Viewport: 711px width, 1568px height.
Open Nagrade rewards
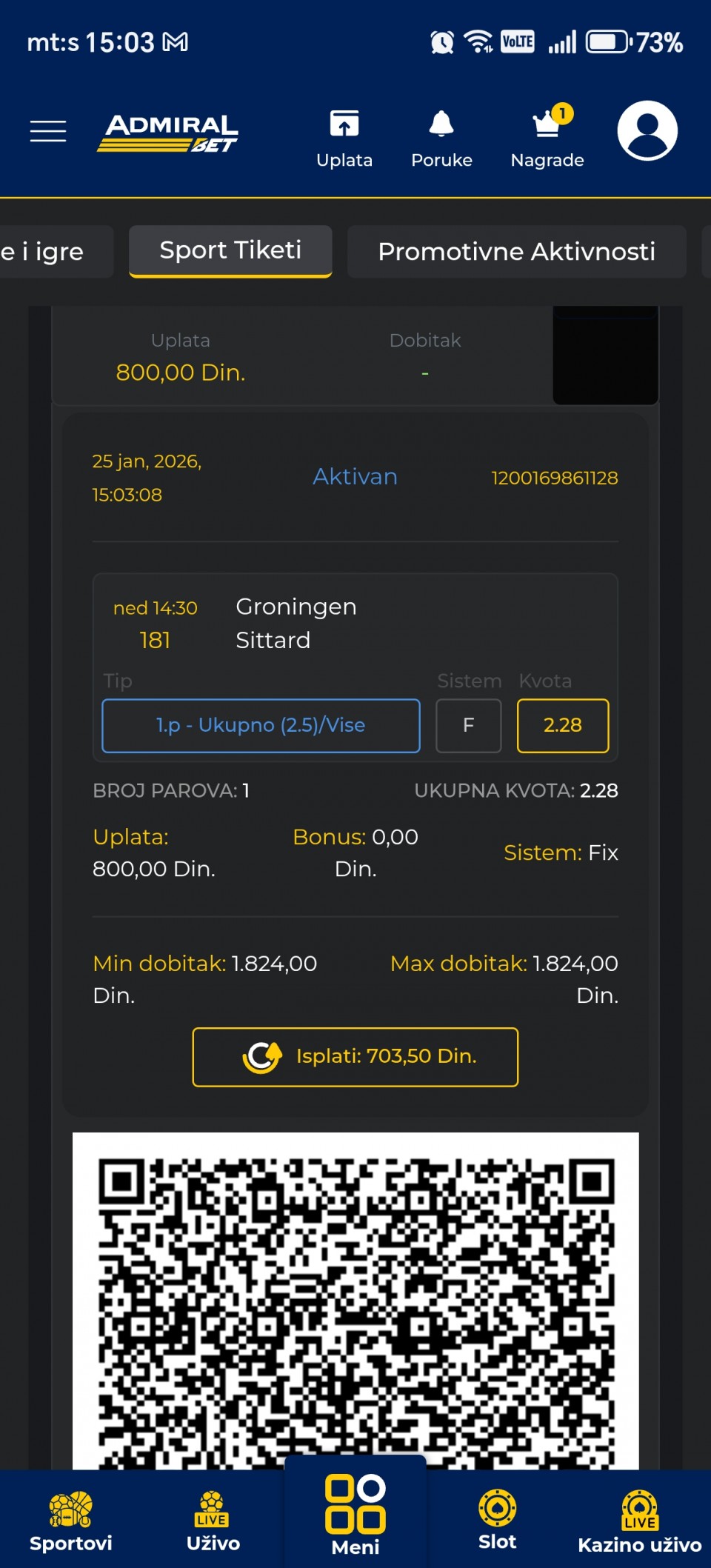pos(547,139)
